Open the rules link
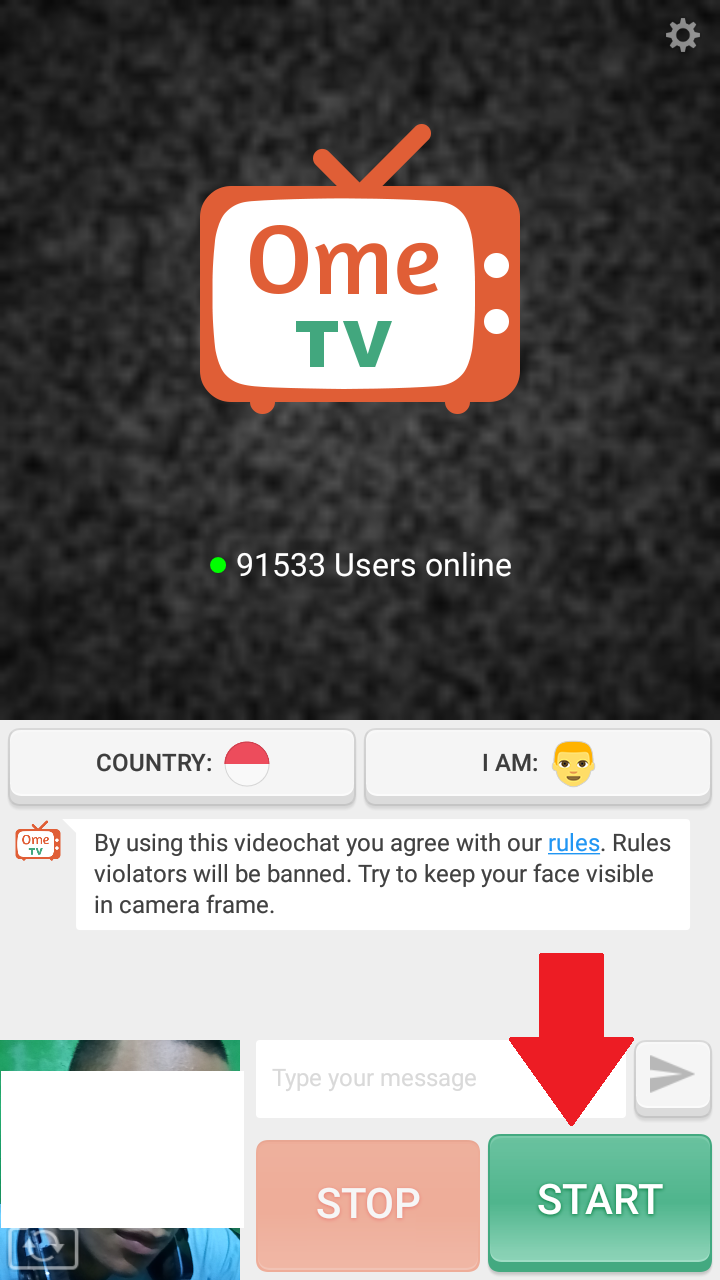This screenshot has height=1280, width=720. [573, 843]
